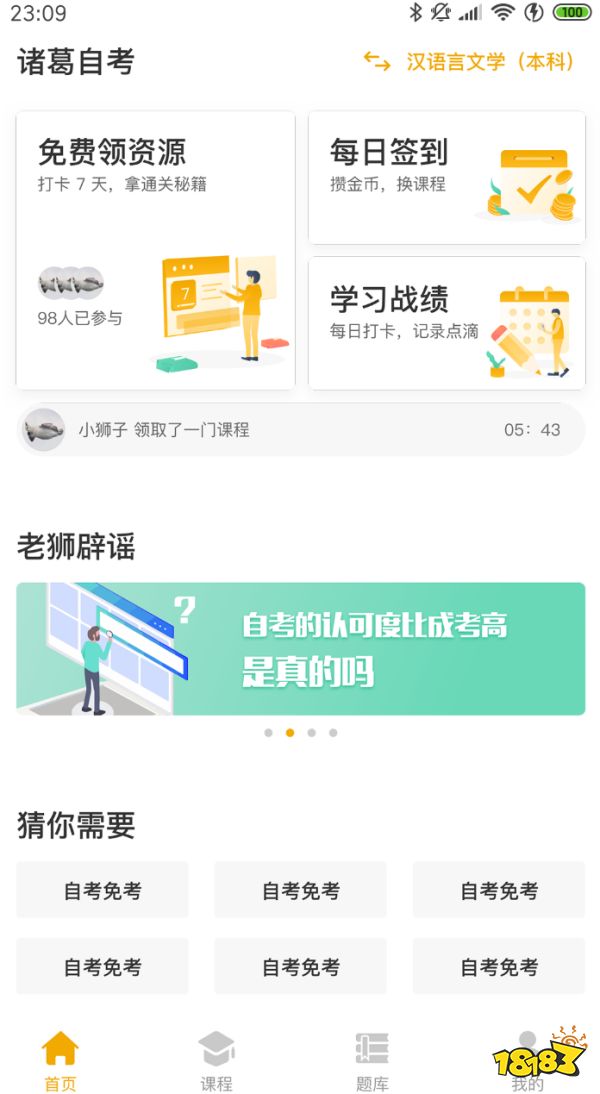This screenshot has height=1094, width=600.
Task: Open the 学习战绩 card
Action: tap(447, 323)
